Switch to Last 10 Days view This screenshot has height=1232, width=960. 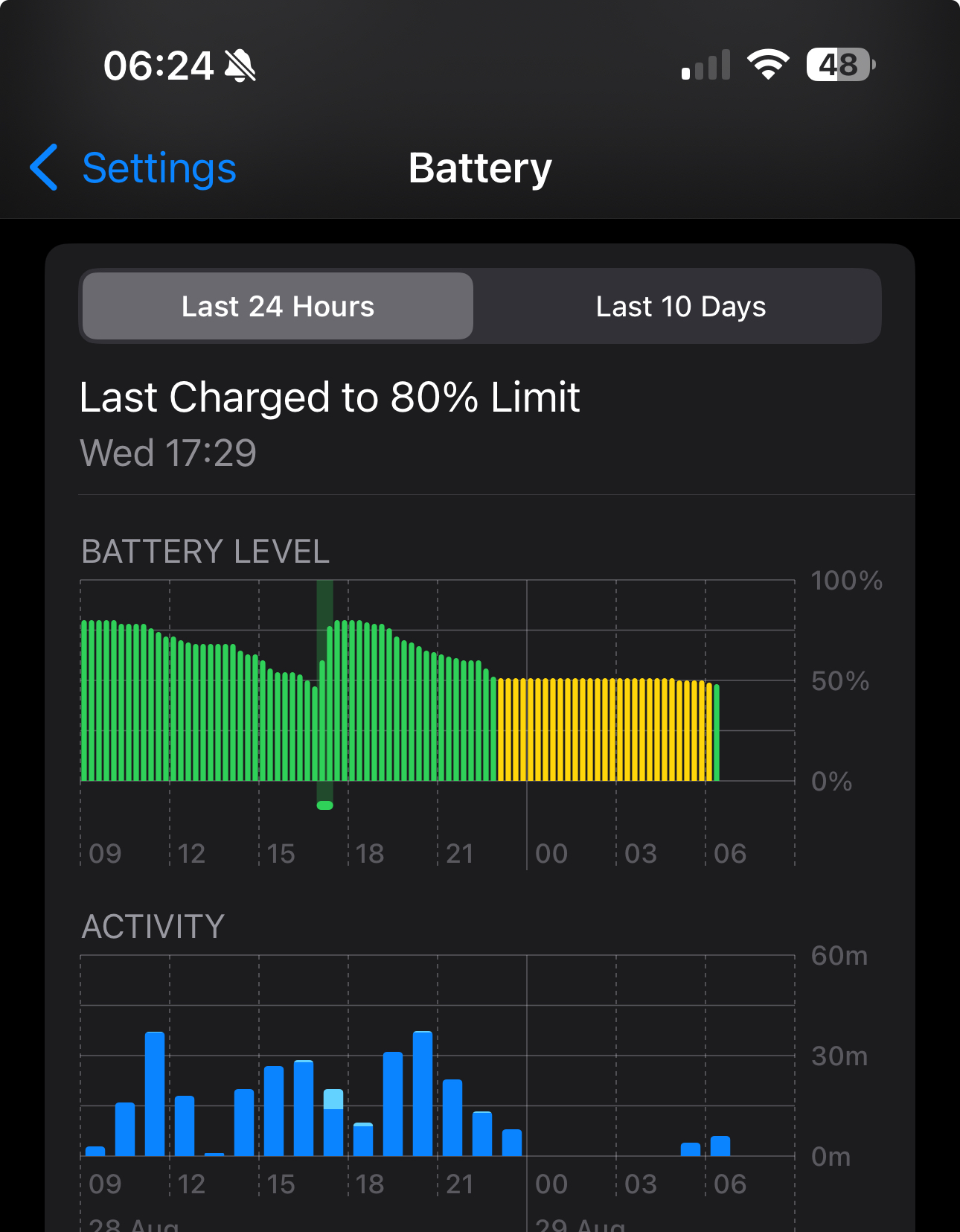680,307
